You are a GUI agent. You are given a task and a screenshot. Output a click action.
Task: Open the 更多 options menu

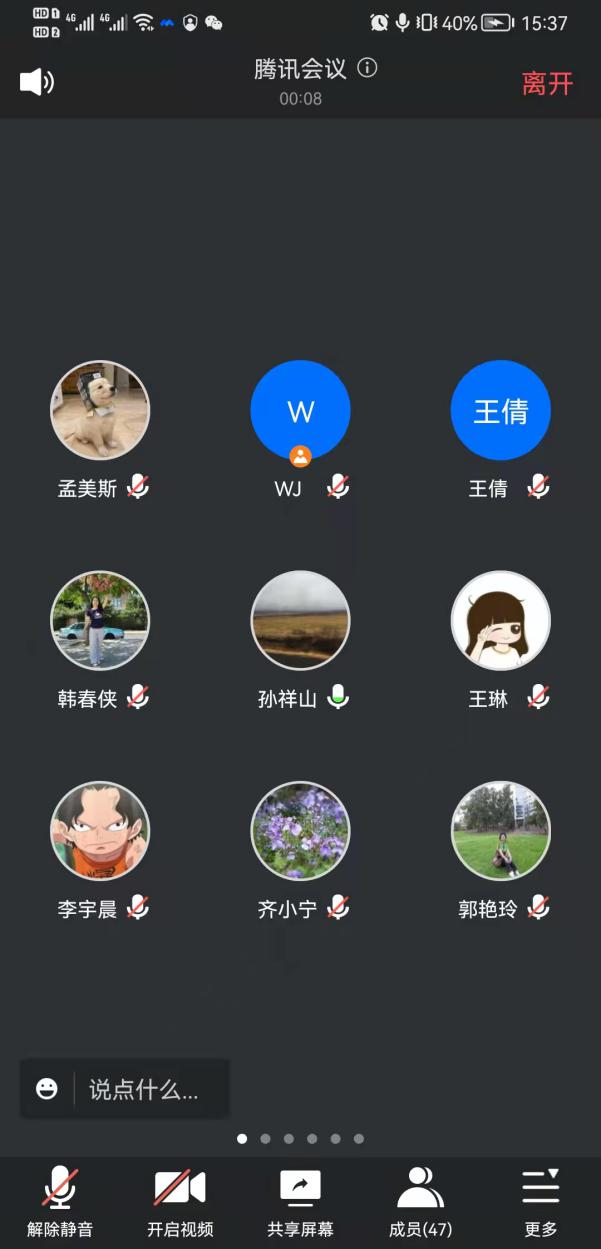(541, 1201)
